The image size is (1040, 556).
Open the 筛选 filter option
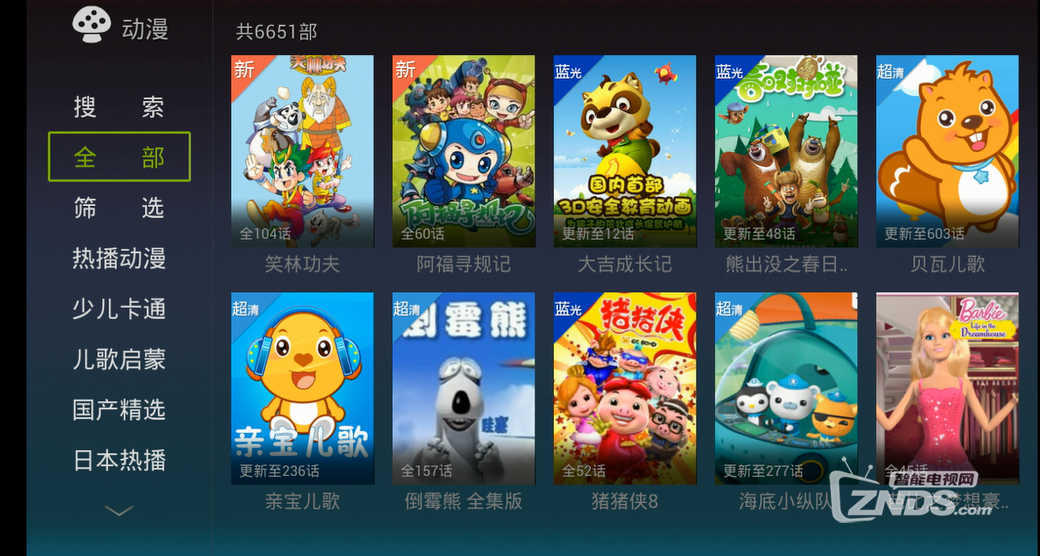pos(119,208)
